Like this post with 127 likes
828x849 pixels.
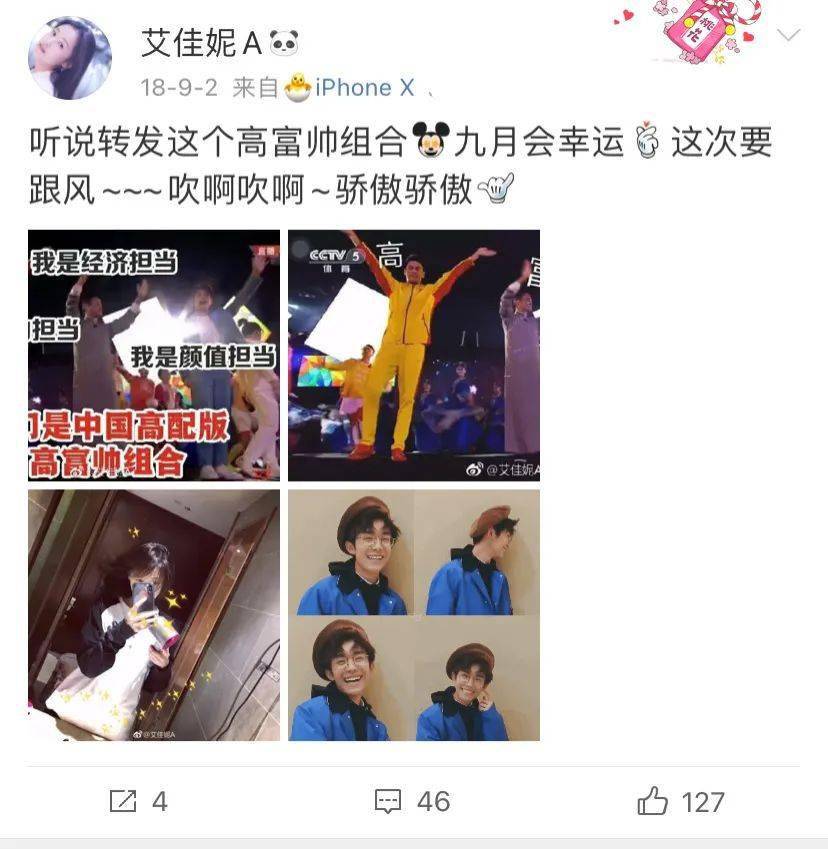click(x=680, y=801)
